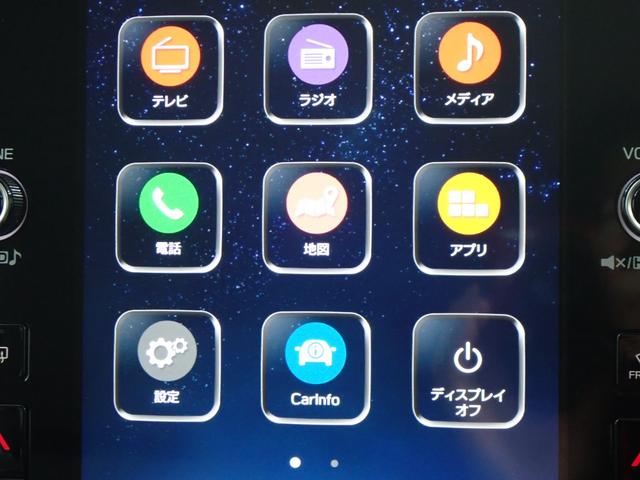Open the 地図 (Map) navigation
This screenshot has width=640, height=480.
317,216
